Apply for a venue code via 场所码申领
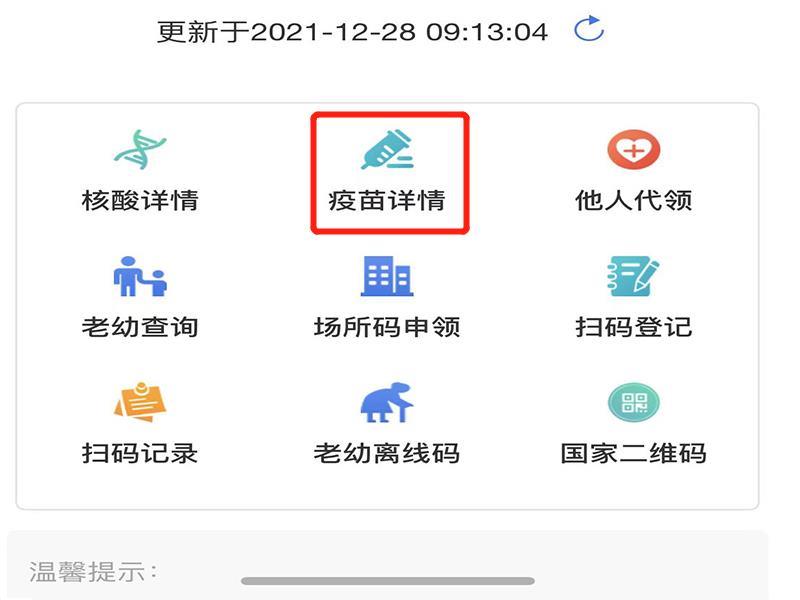The width and height of the screenshot is (800, 600). 387,298
